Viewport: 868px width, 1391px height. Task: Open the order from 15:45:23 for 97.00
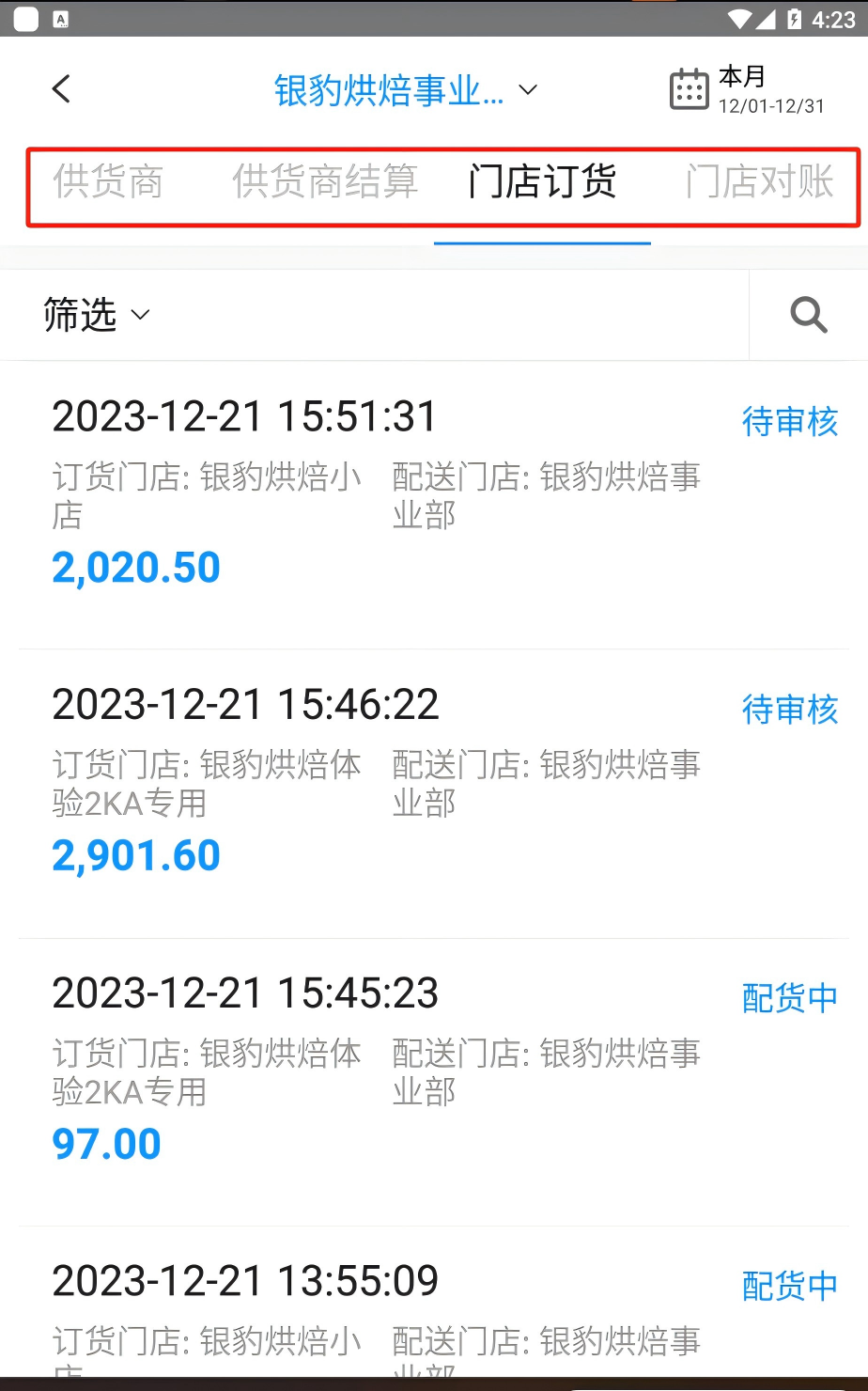(x=434, y=1082)
